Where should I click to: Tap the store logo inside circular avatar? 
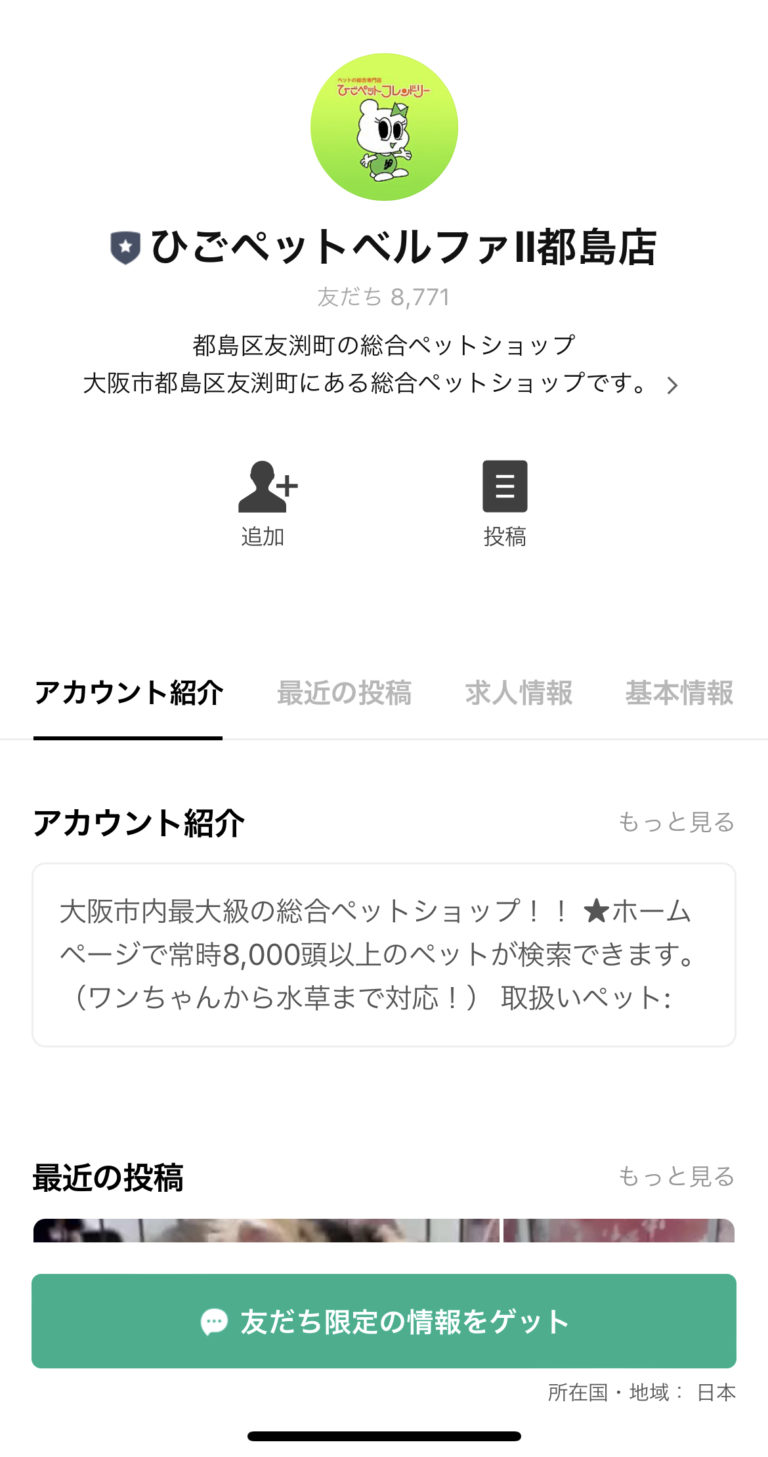383,127
